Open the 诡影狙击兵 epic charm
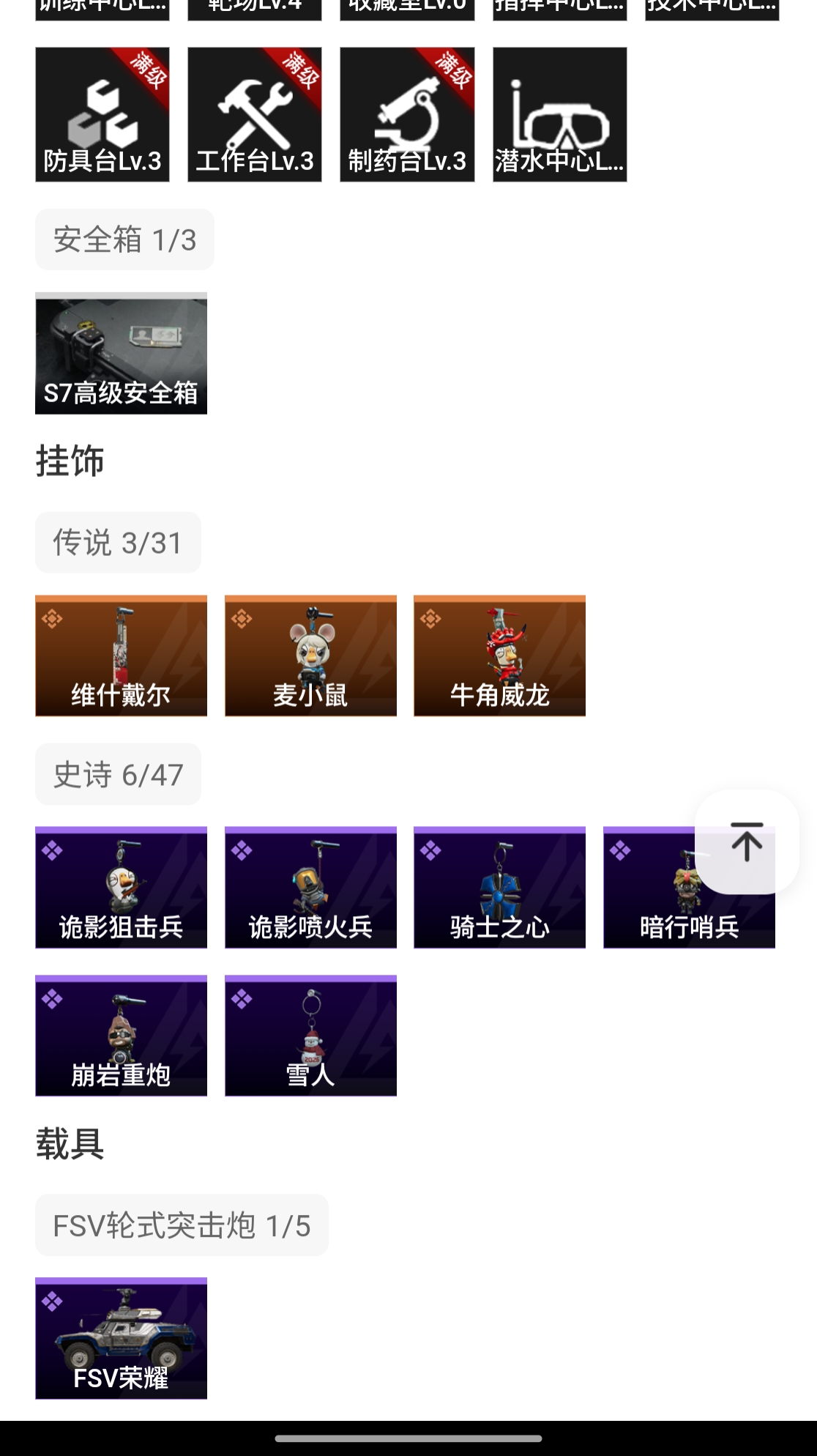This screenshot has height=1456, width=817. tap(121, 887)
